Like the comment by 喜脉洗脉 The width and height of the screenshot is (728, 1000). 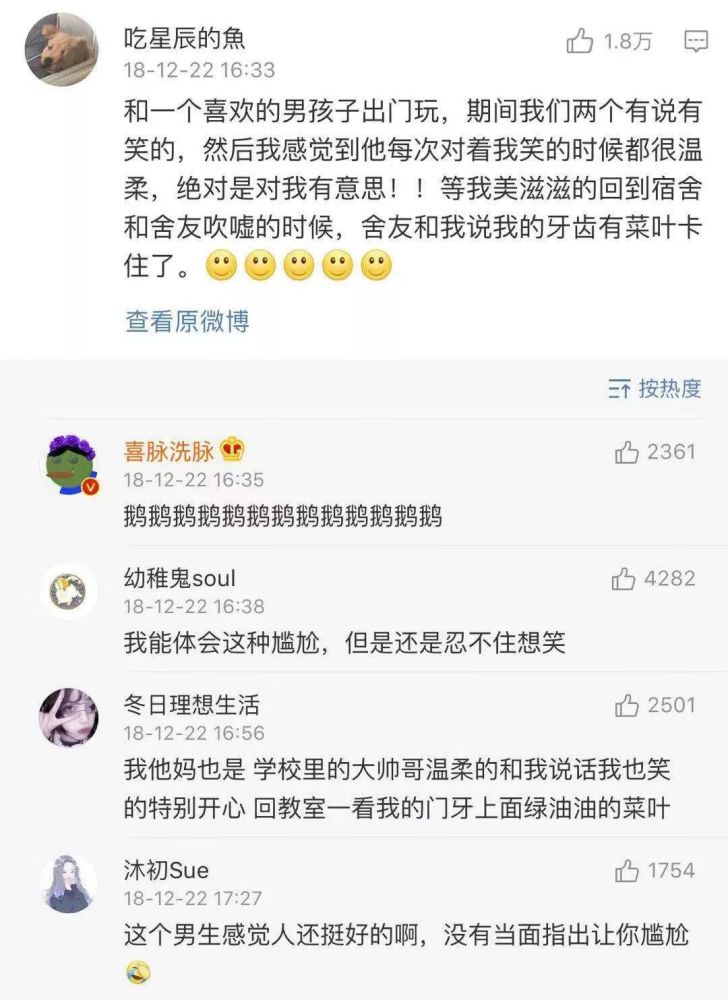tap(628, 452)
